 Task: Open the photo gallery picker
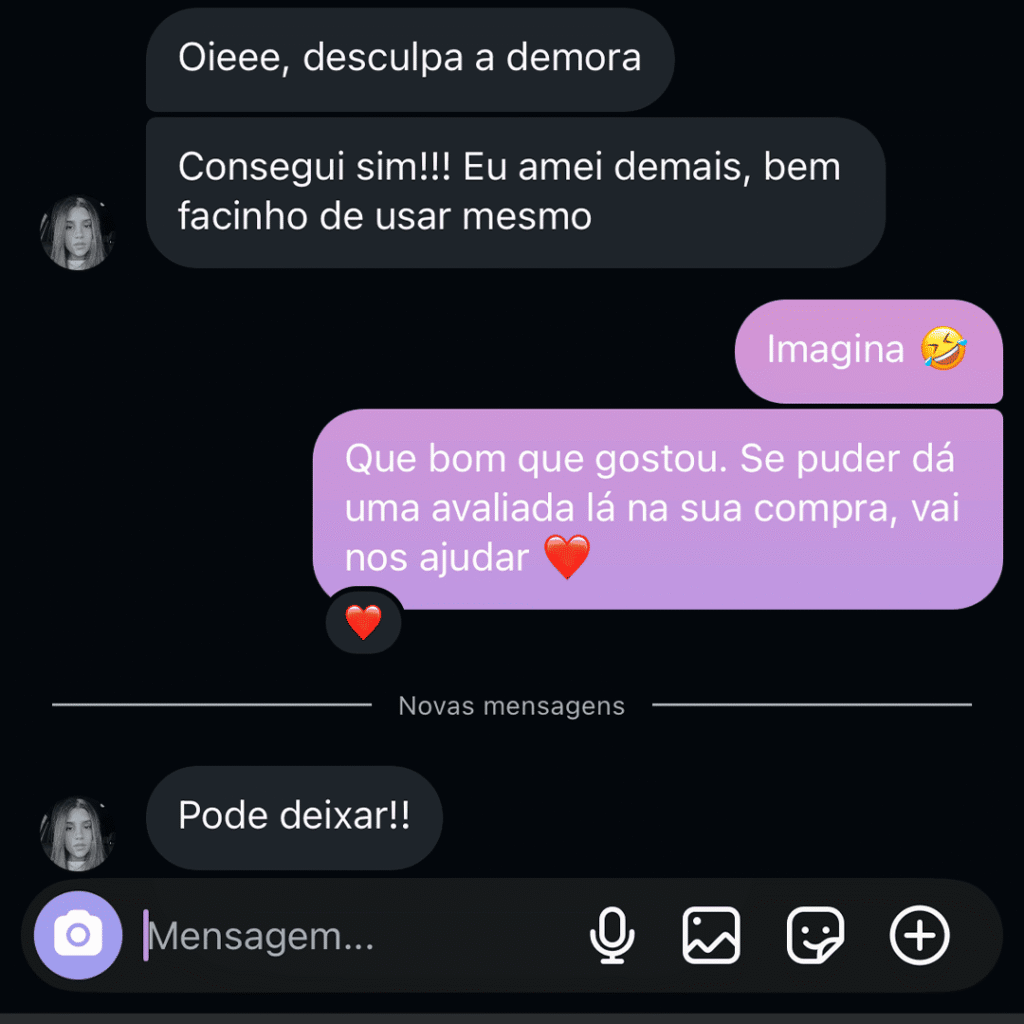(x=711, y=936)
